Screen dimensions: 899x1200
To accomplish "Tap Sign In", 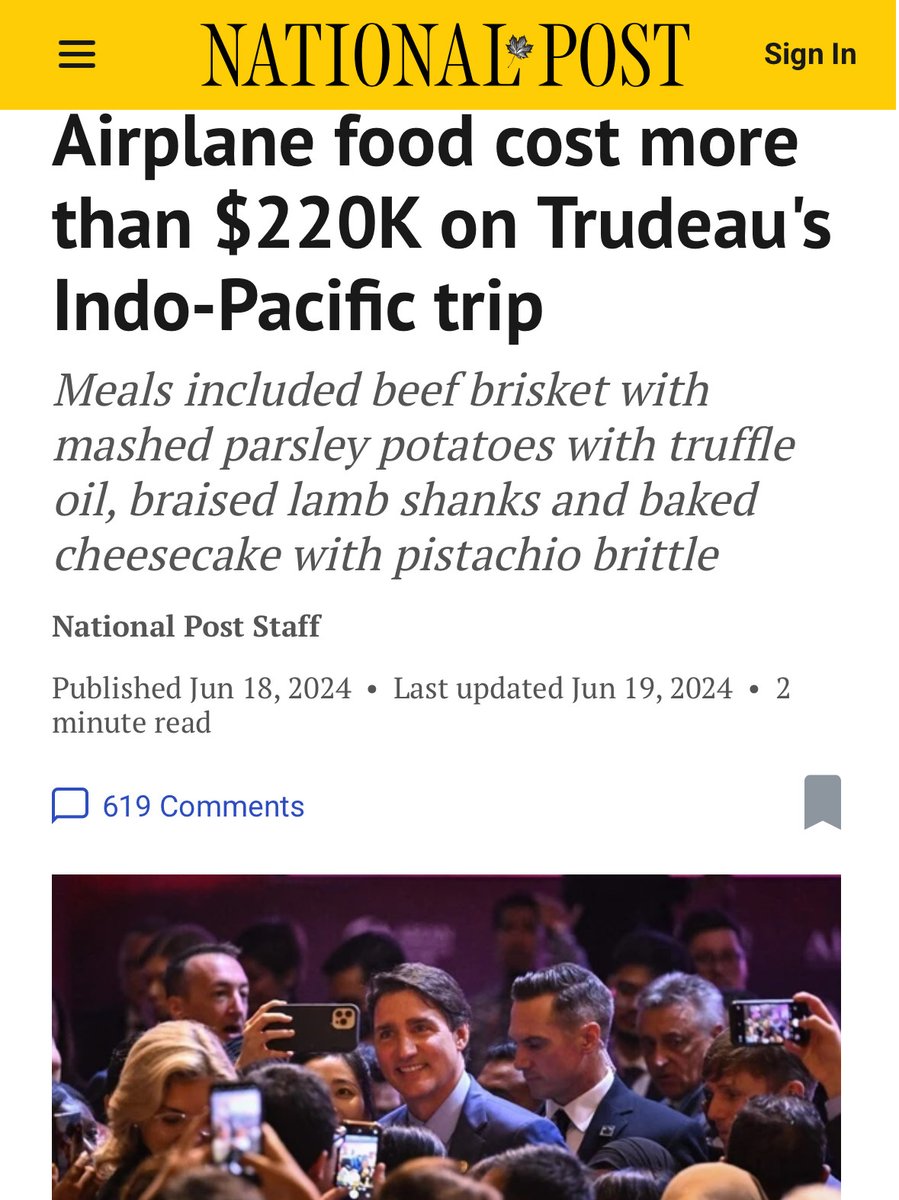I will tap(809, 54).
